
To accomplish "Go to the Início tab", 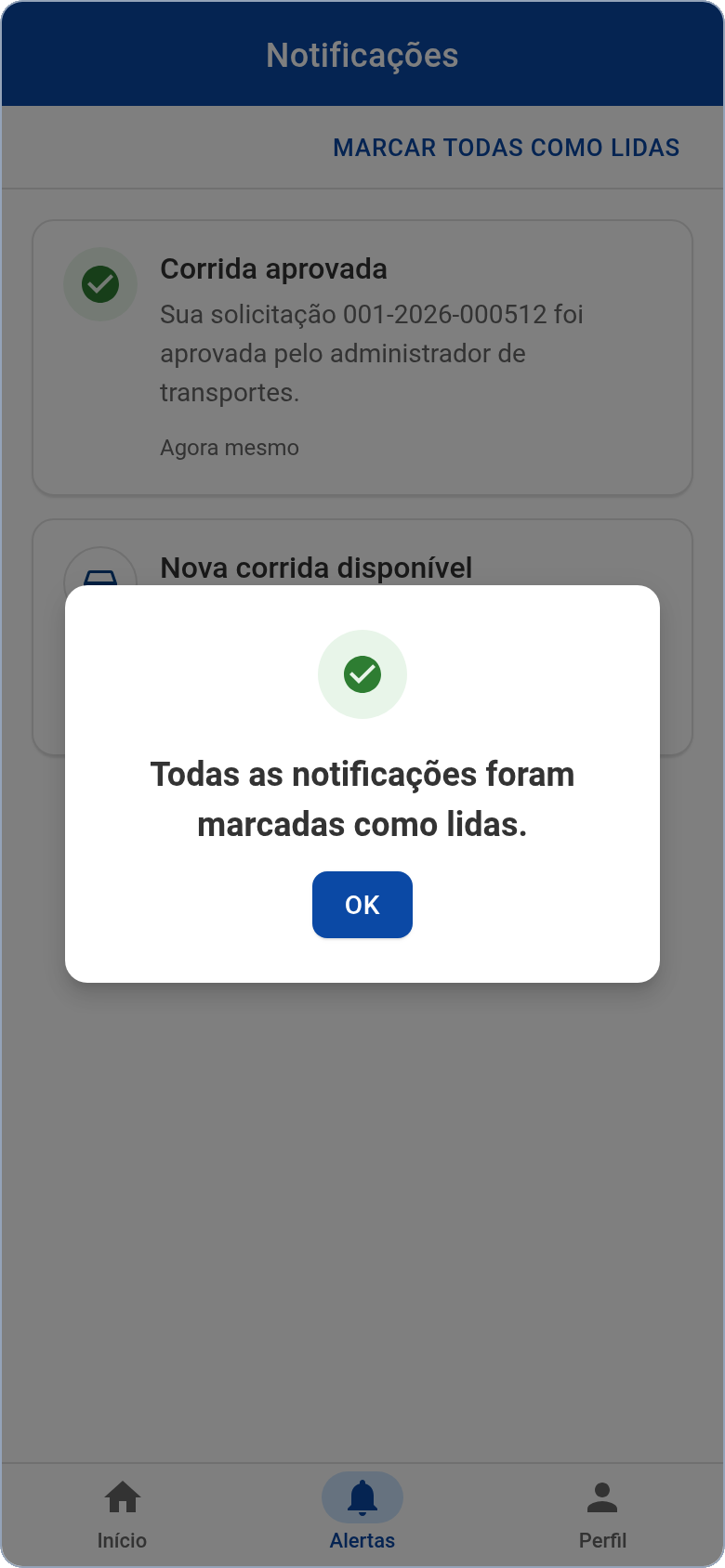I will 122,1515.
